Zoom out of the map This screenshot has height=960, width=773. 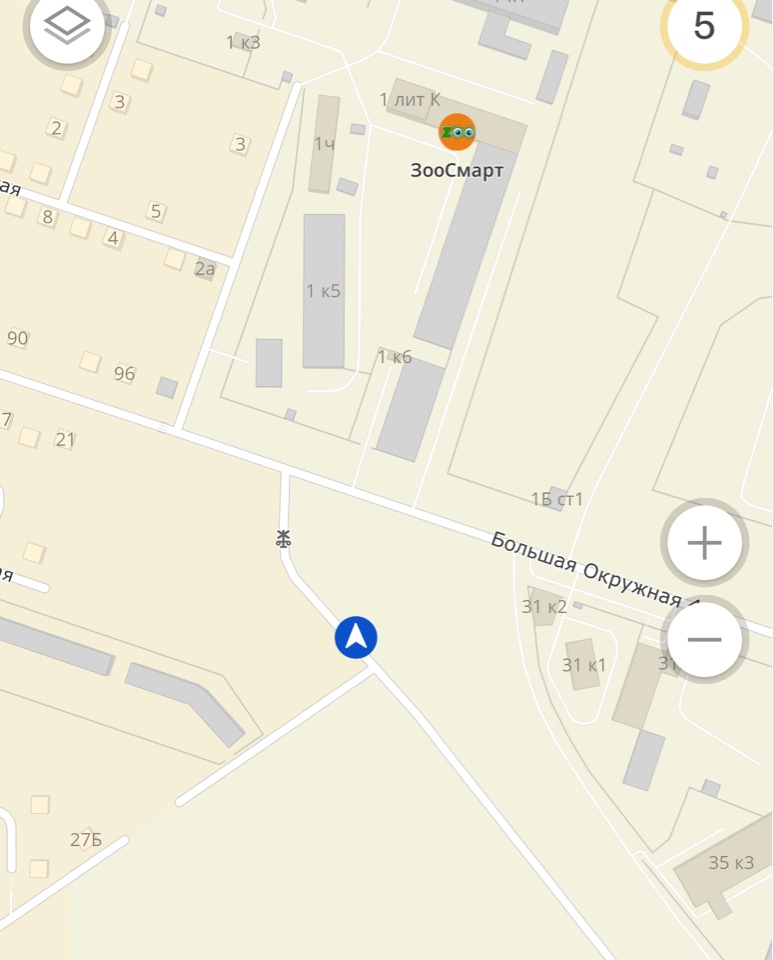click(x=705, y=640)
